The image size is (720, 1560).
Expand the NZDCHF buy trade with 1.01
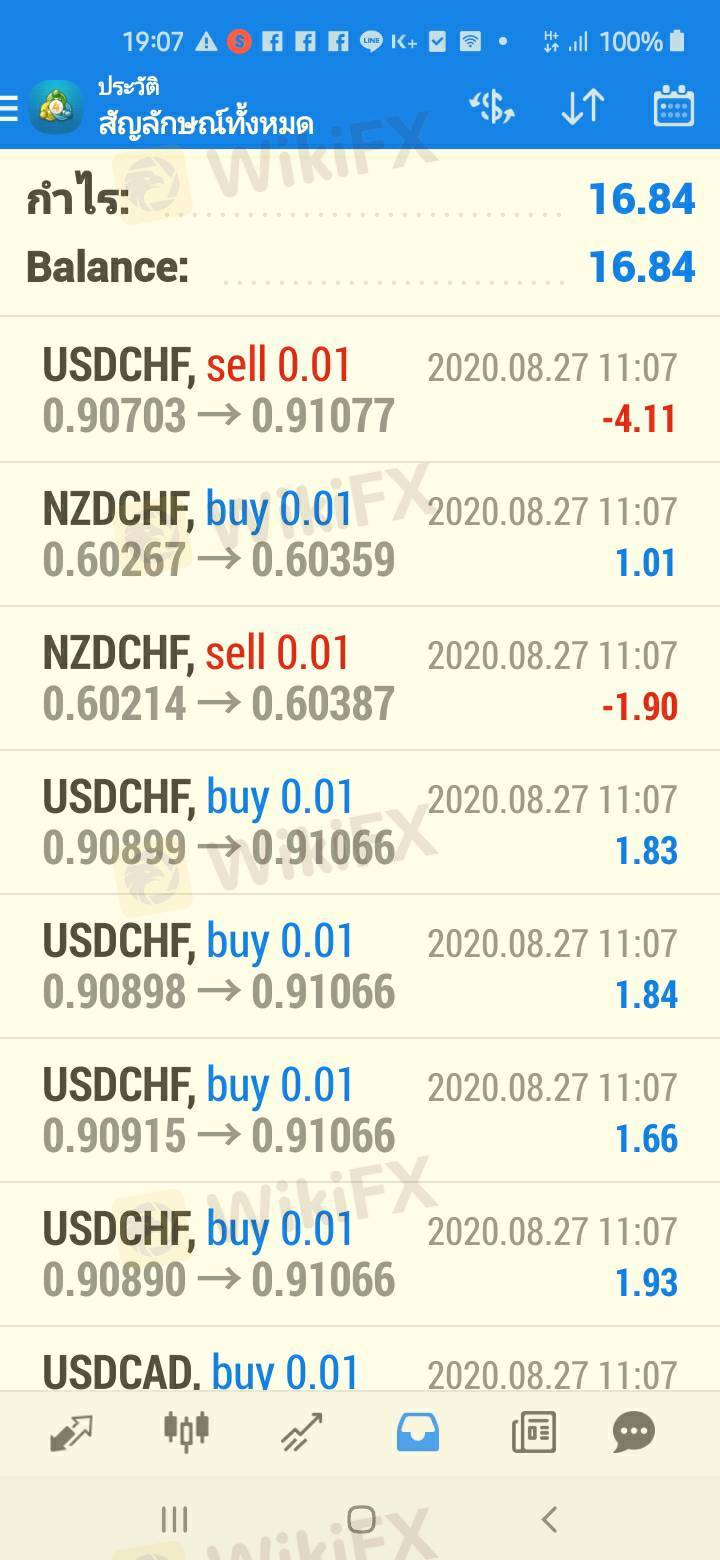point(360,535)
